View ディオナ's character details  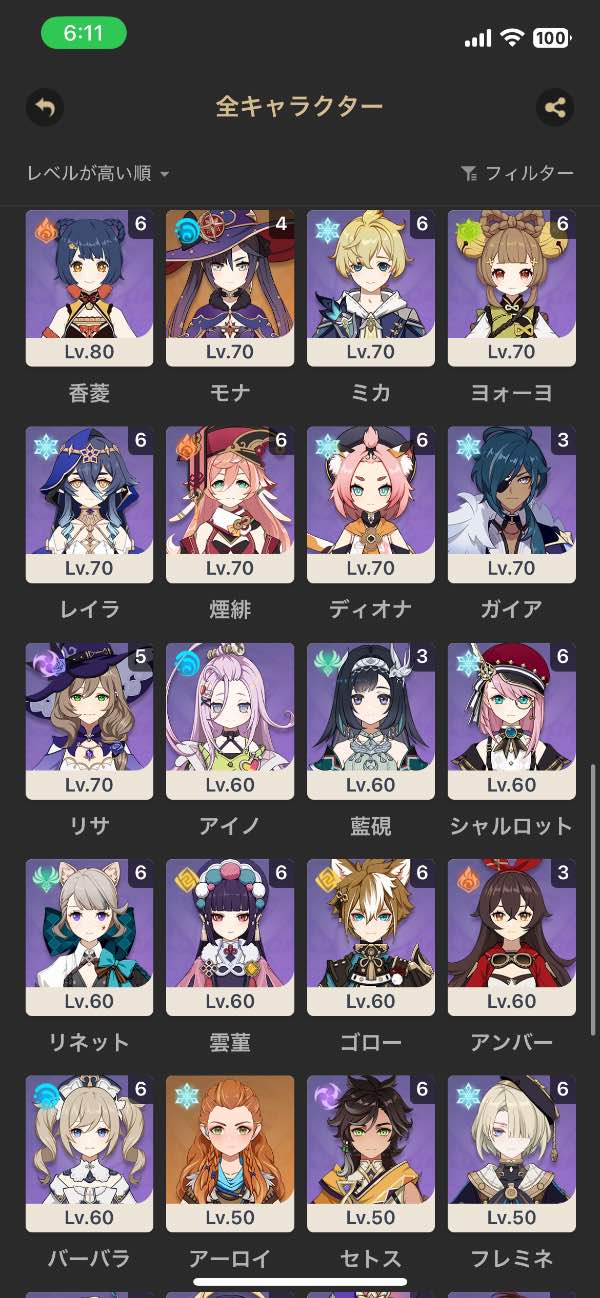click(371, 504)
